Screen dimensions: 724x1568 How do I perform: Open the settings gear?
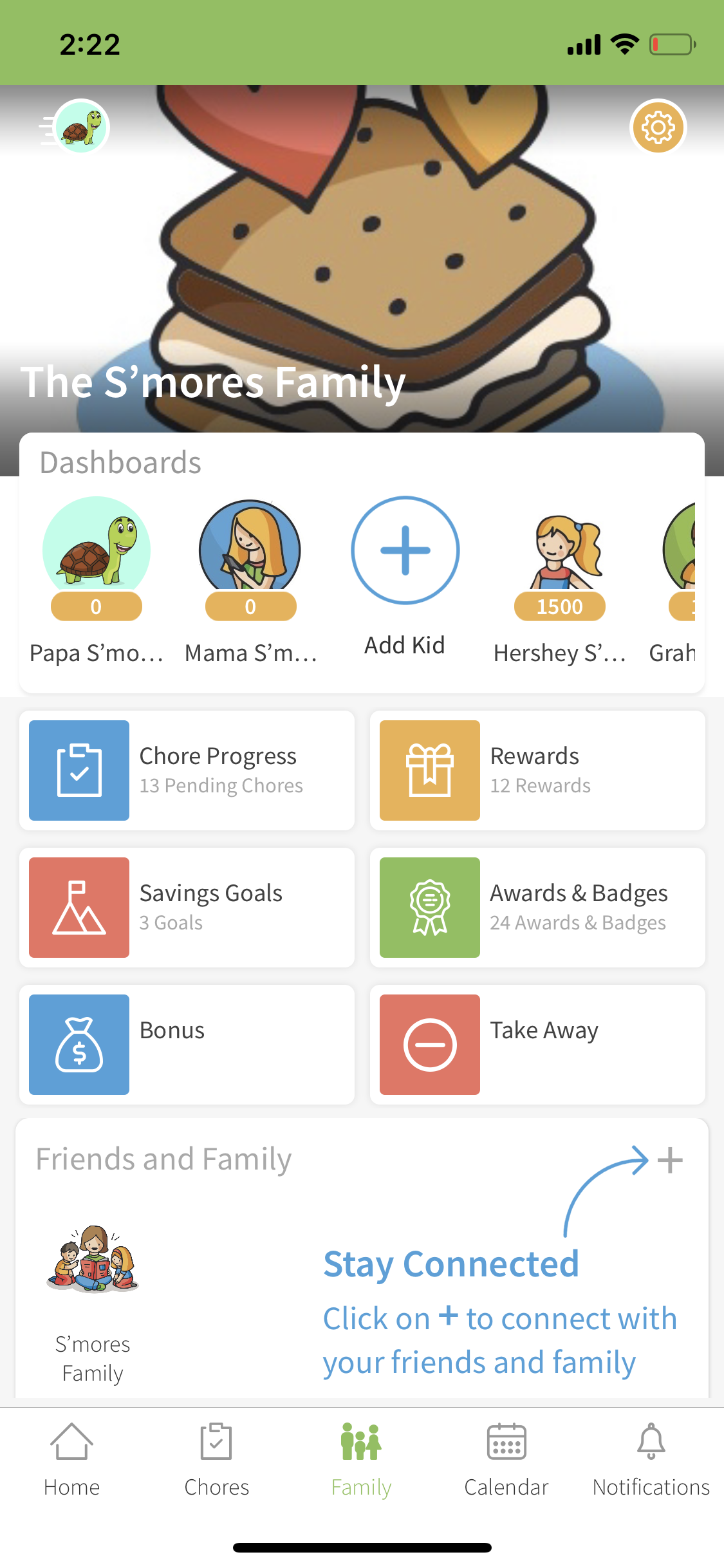pyautogui.click(x=658, y=127)
